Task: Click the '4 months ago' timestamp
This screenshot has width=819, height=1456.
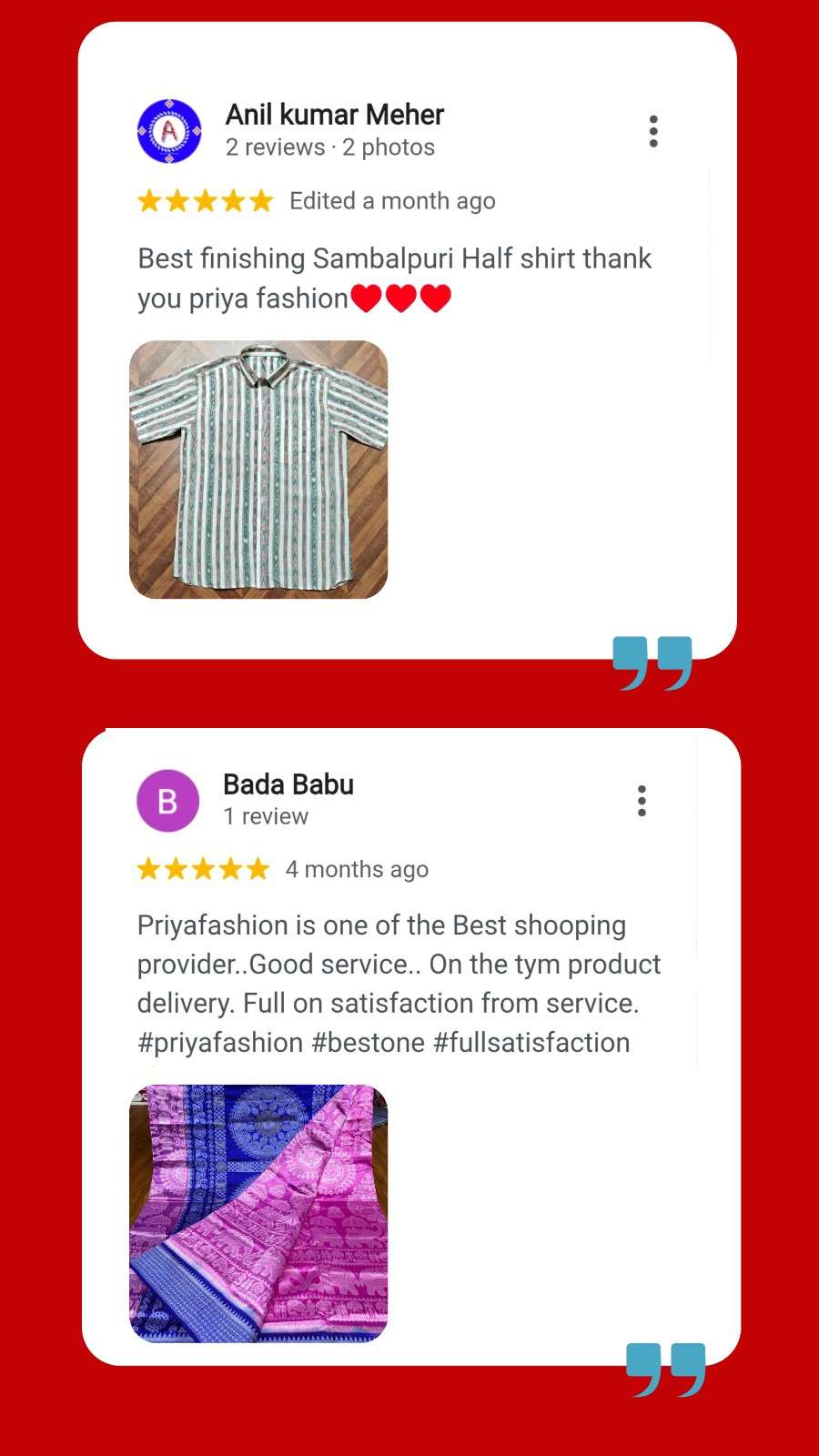Action: 357,869
